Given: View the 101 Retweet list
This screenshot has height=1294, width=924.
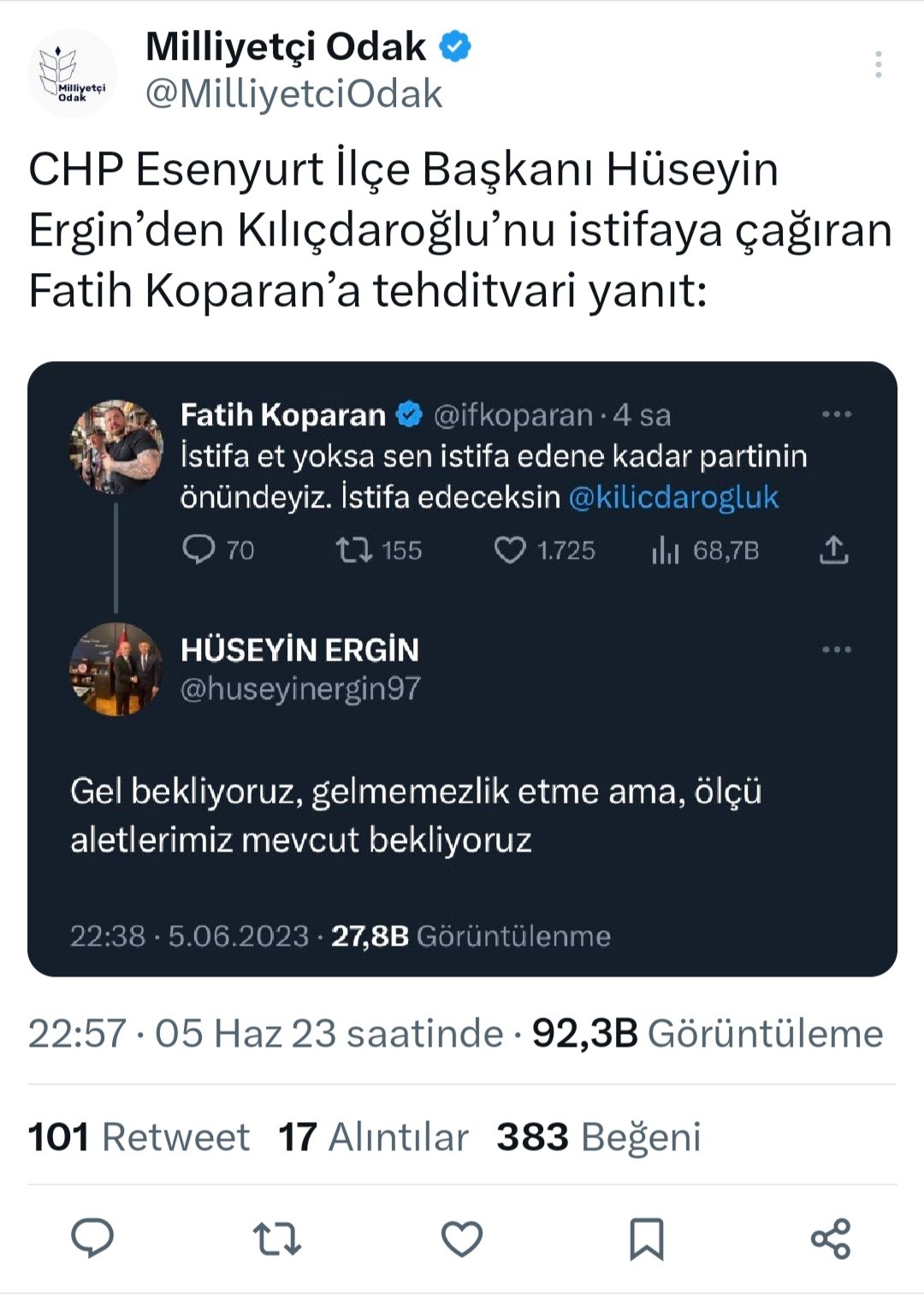Looking at the screenshot, I should (x=139, y=1137).
